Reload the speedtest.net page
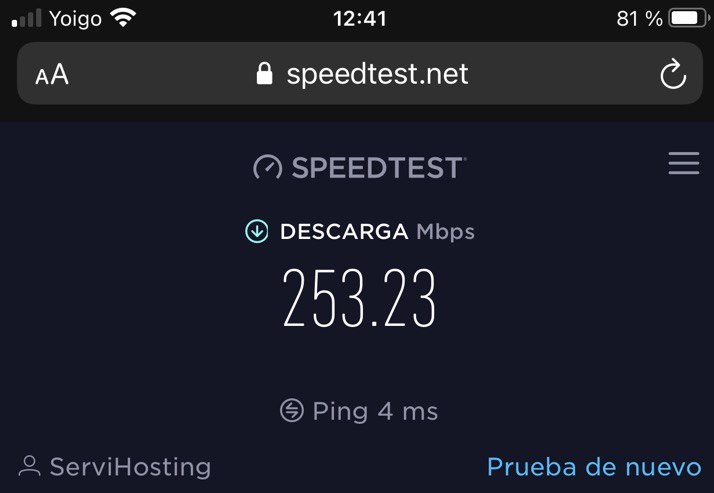Image resolution: width=714 pixels, height=493 pixels. click(673, 74)
